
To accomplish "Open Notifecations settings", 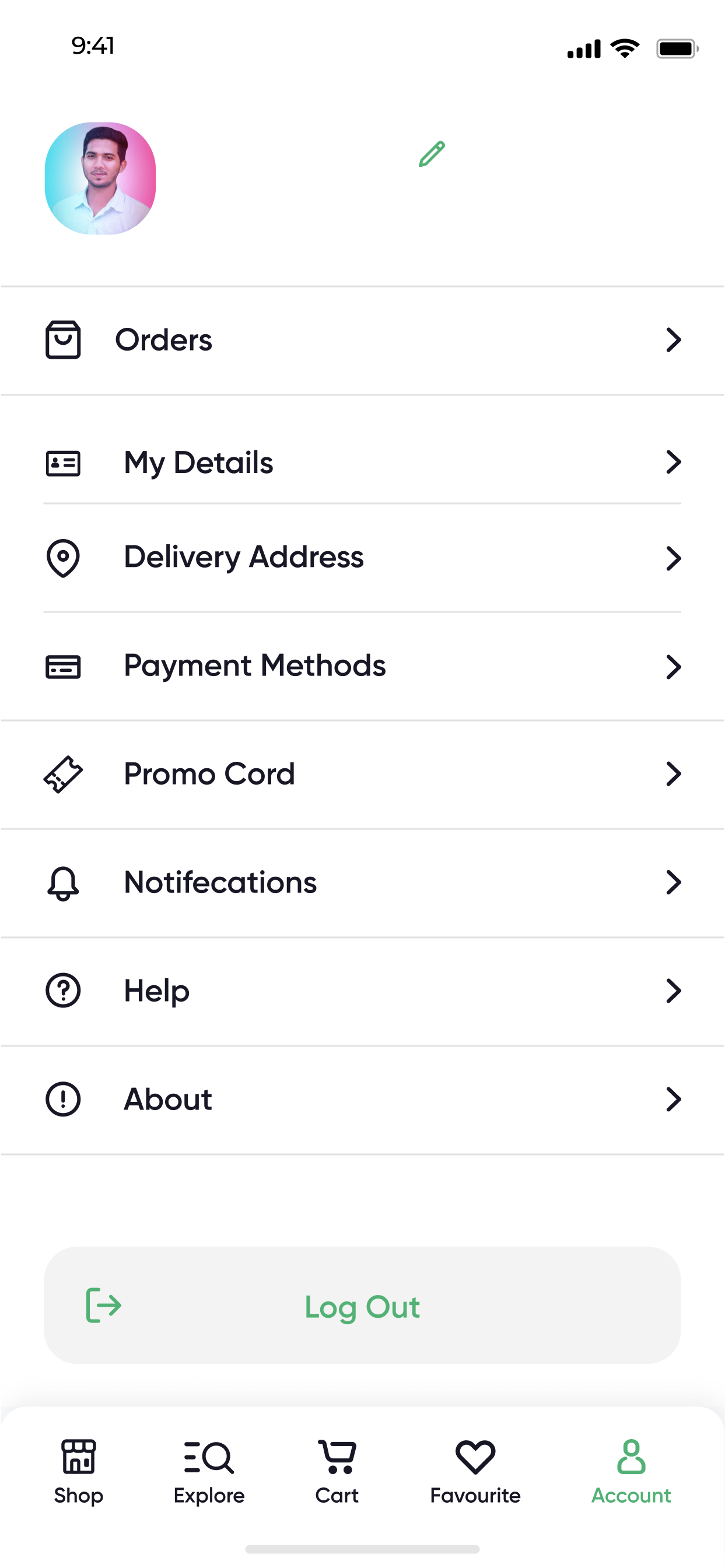I will coord(362,883).
